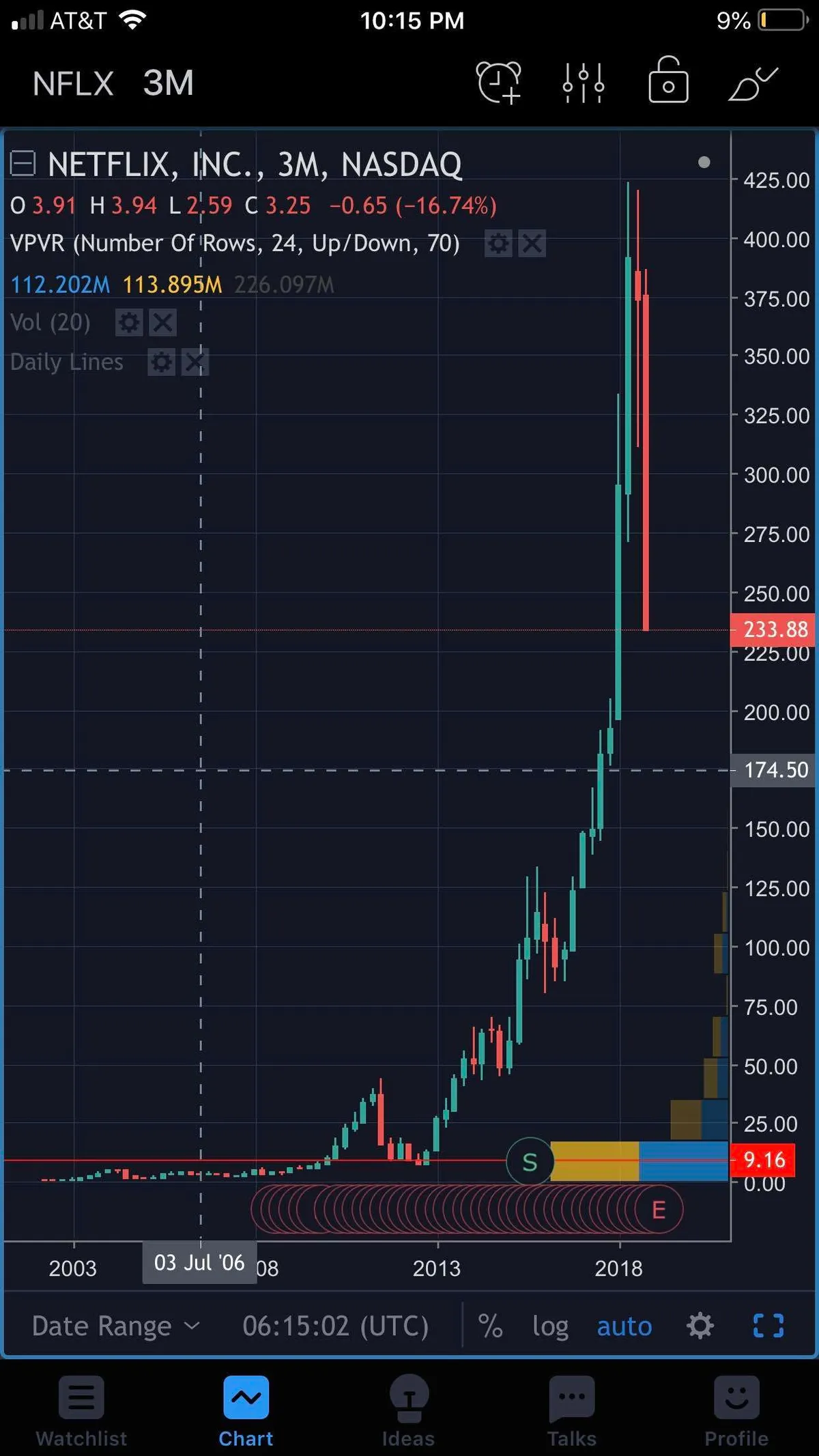This screenshot has width=819, height=1456.
Task: Open the NFLX symbol search
Action: [x=72, y=84]
